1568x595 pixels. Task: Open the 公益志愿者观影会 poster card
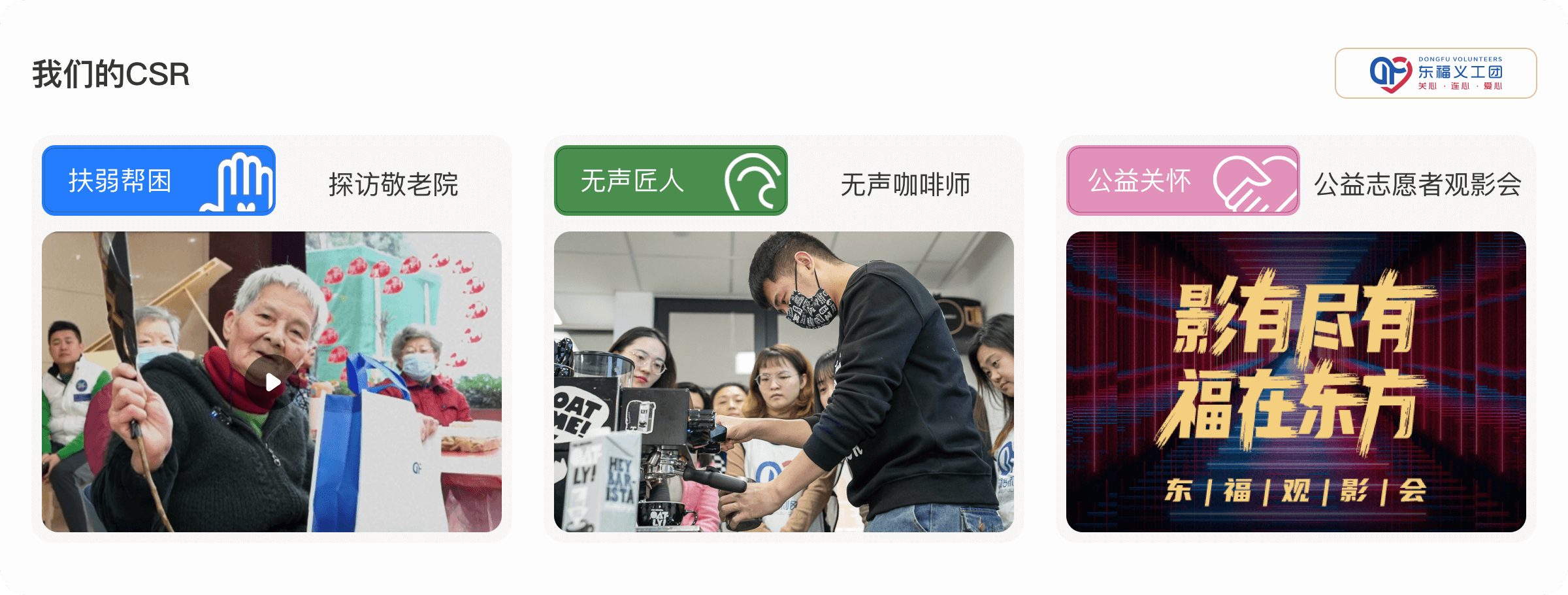1296,381
